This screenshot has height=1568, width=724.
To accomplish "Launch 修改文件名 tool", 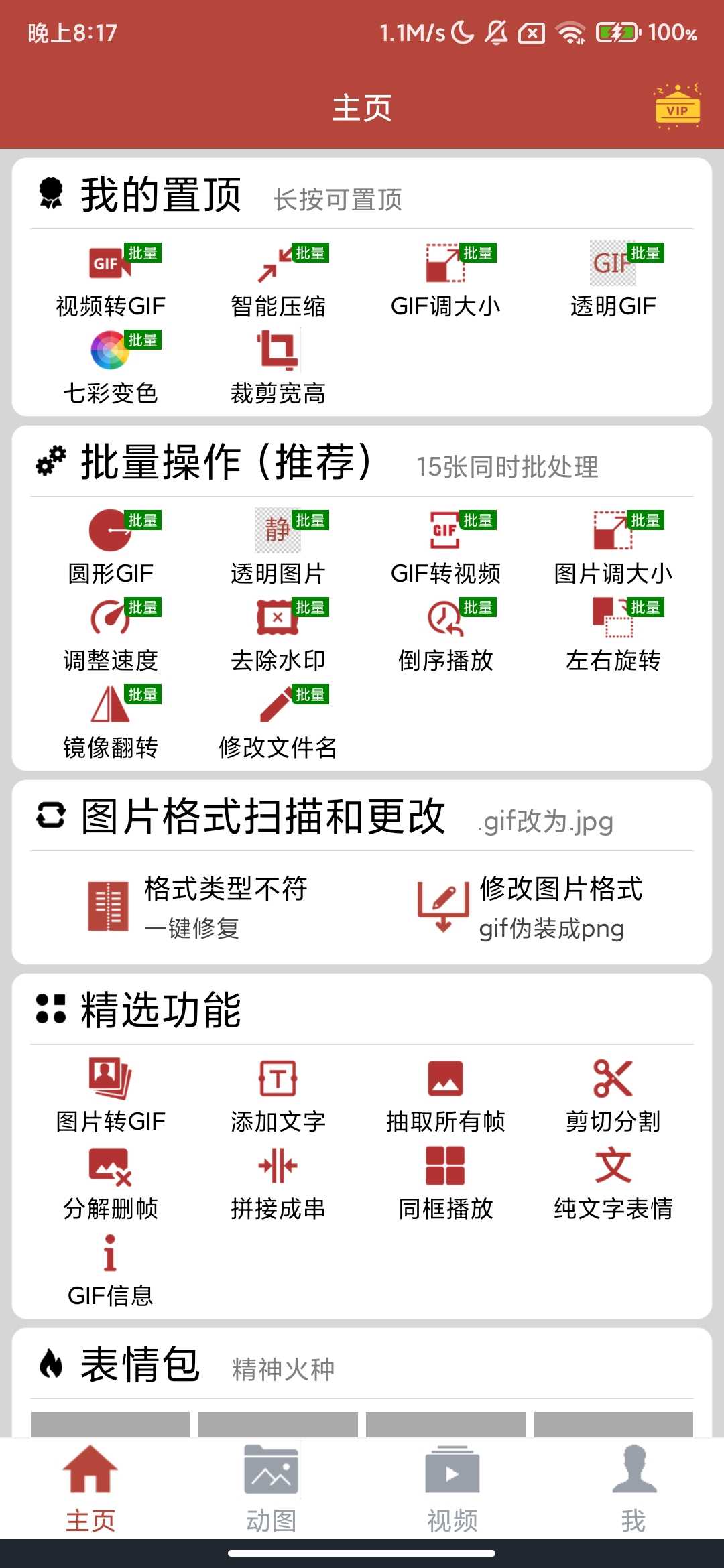I will tap(278, 722).
